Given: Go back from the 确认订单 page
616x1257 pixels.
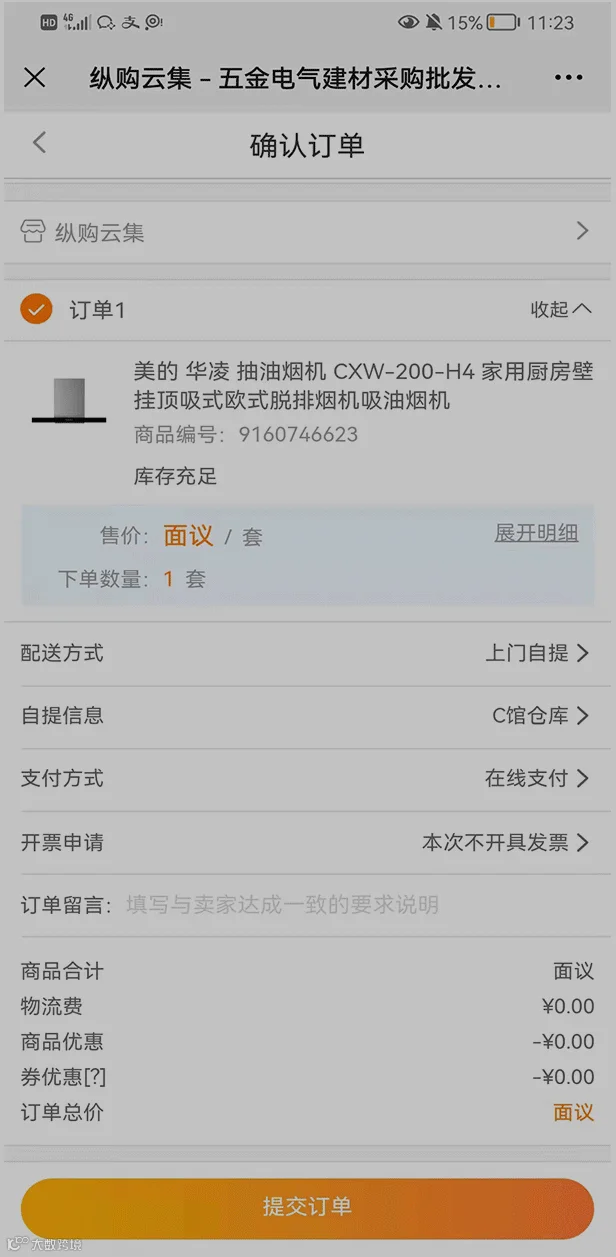Looking at the screenshot, I should 39,143.
